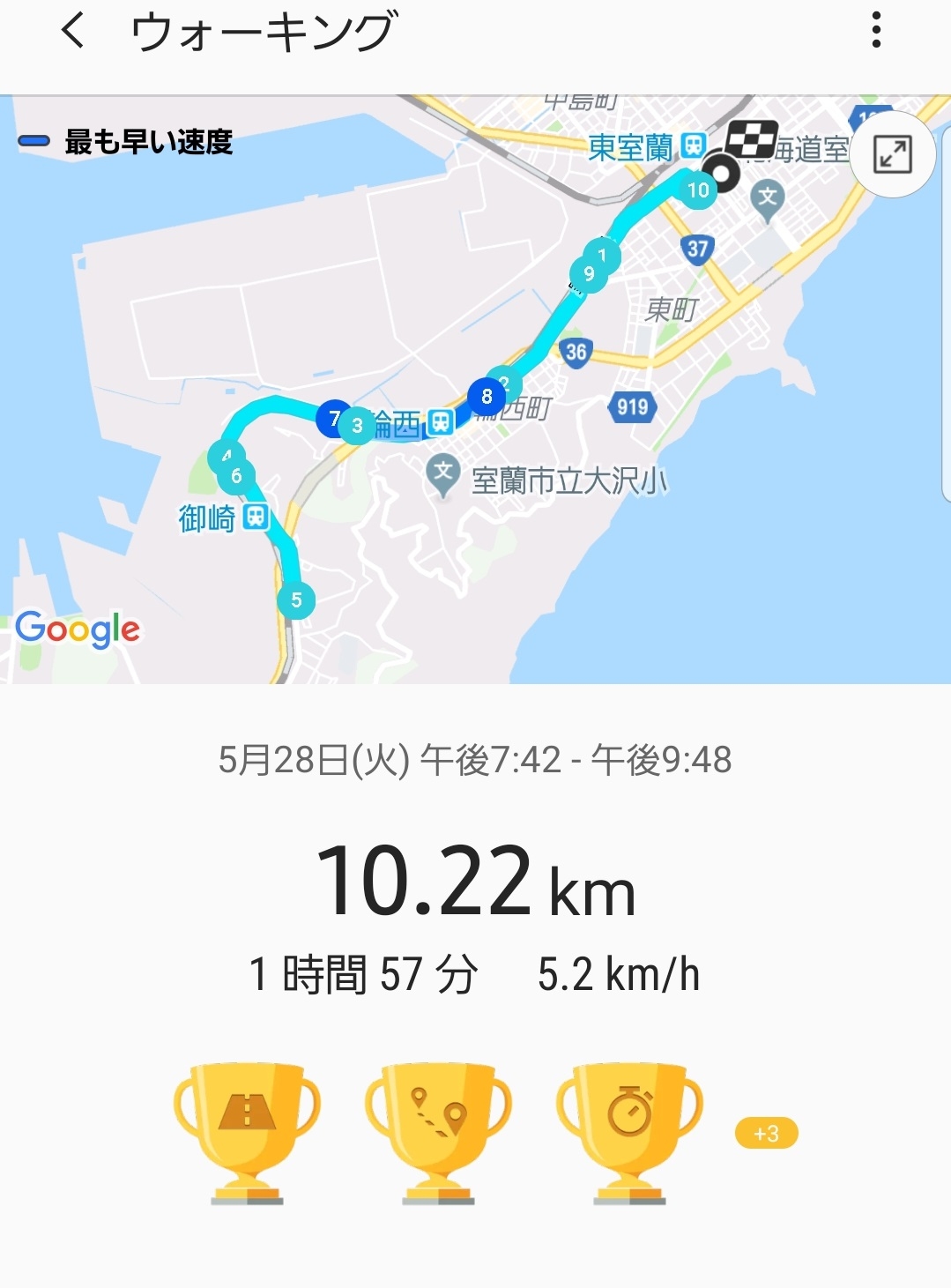951x1288 pixels.
Task: Open Google Maps via the Google logo
Action: click(79, 628)
